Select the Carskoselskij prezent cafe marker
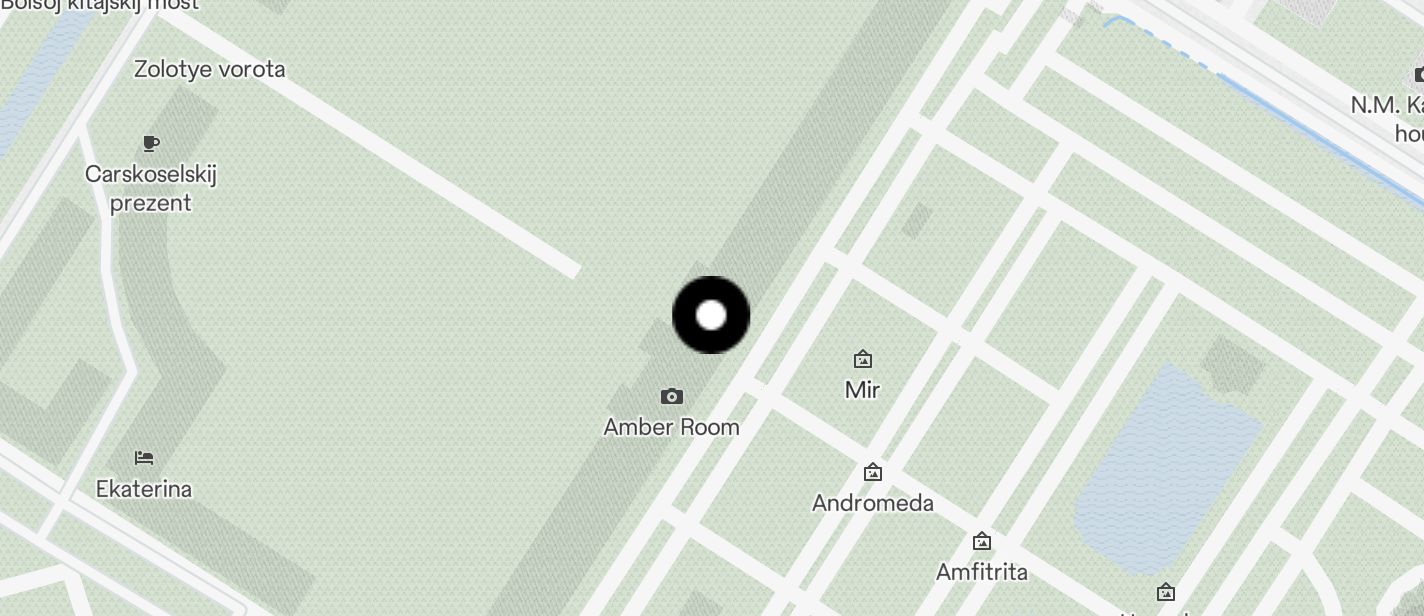The height and width of the screenshot is (616, 1424). coord(151,144)
